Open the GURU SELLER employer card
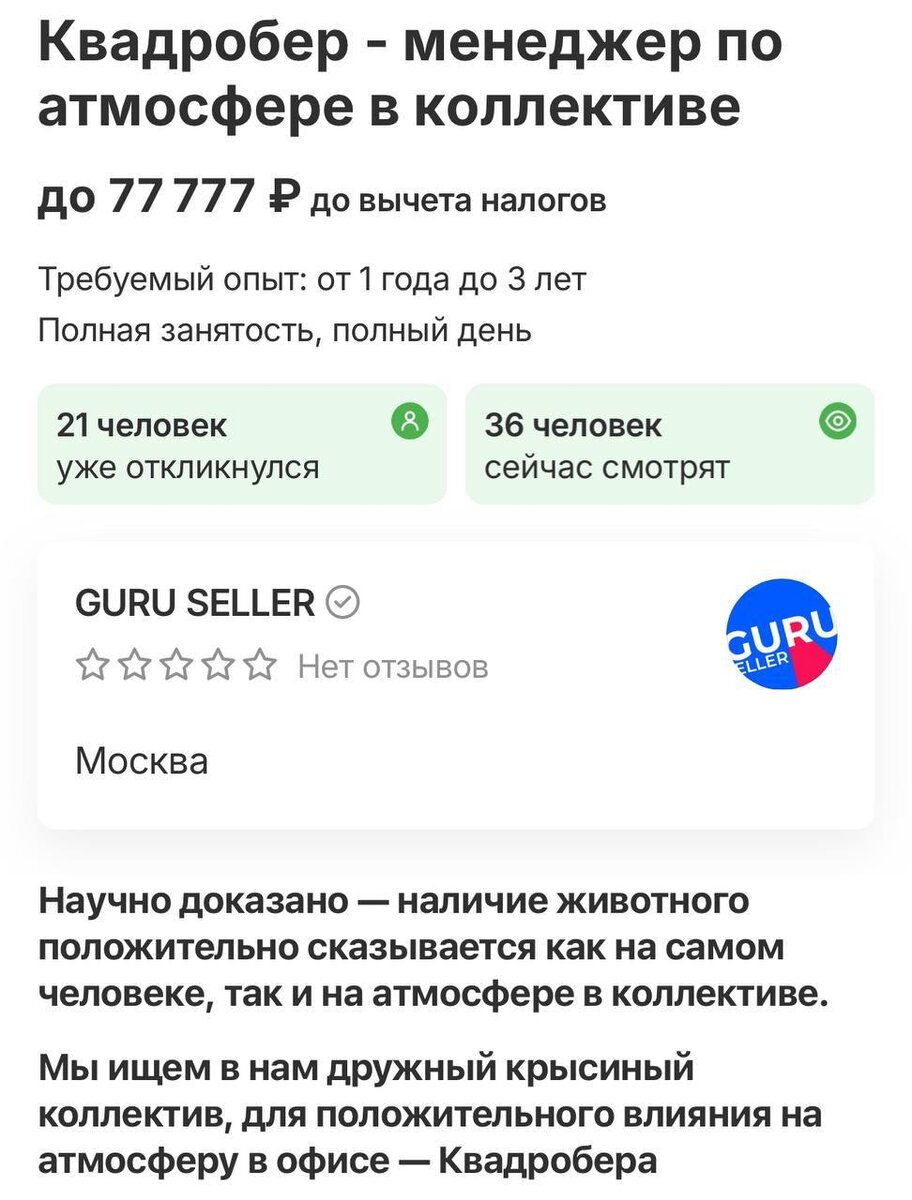 196,603
